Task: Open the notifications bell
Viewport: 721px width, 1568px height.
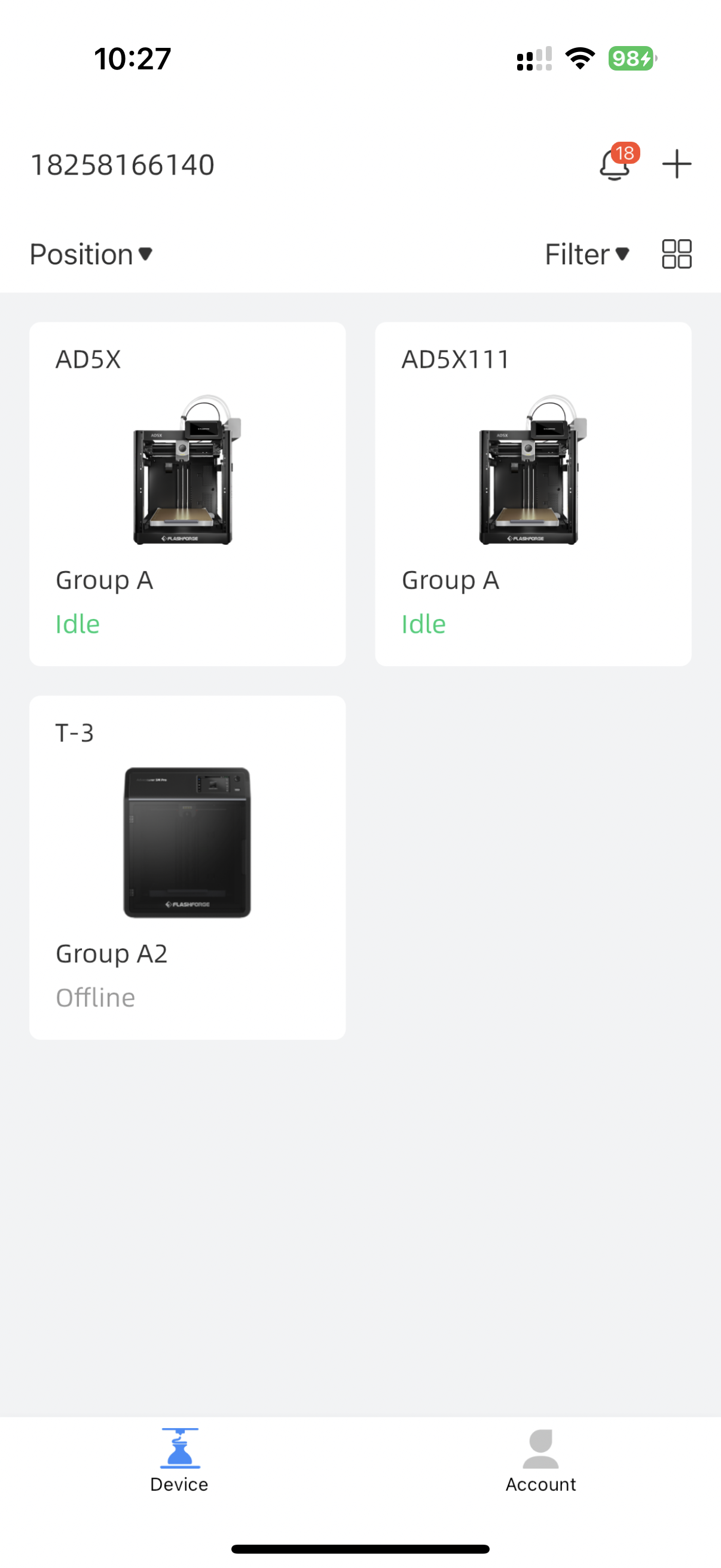Action: 617,163
